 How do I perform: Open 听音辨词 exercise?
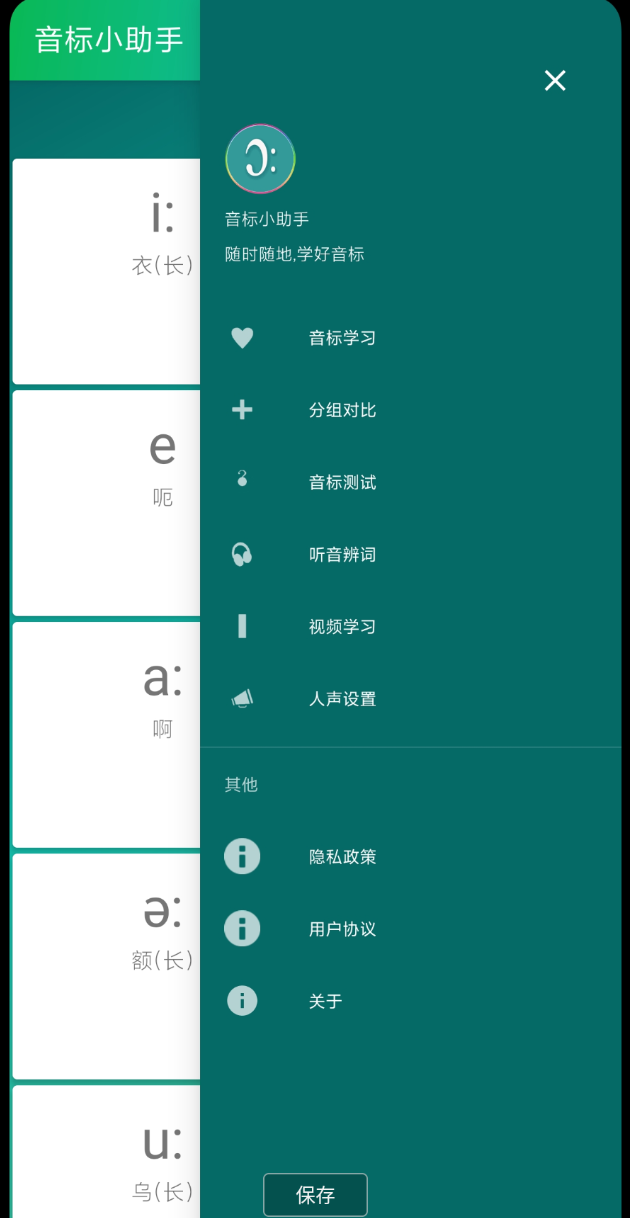point(342,554)
